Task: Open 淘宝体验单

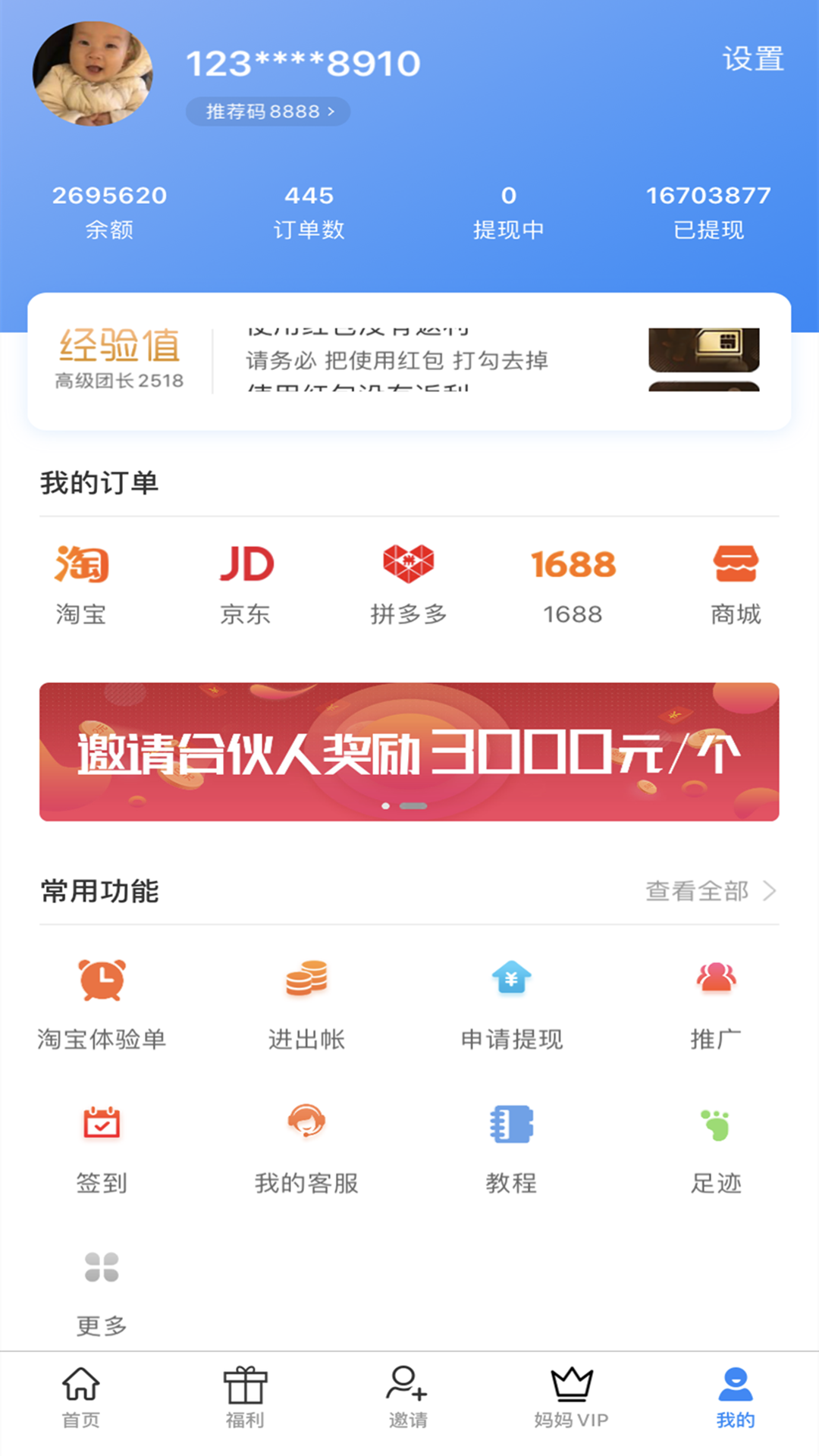Action: coord(102,1005)
